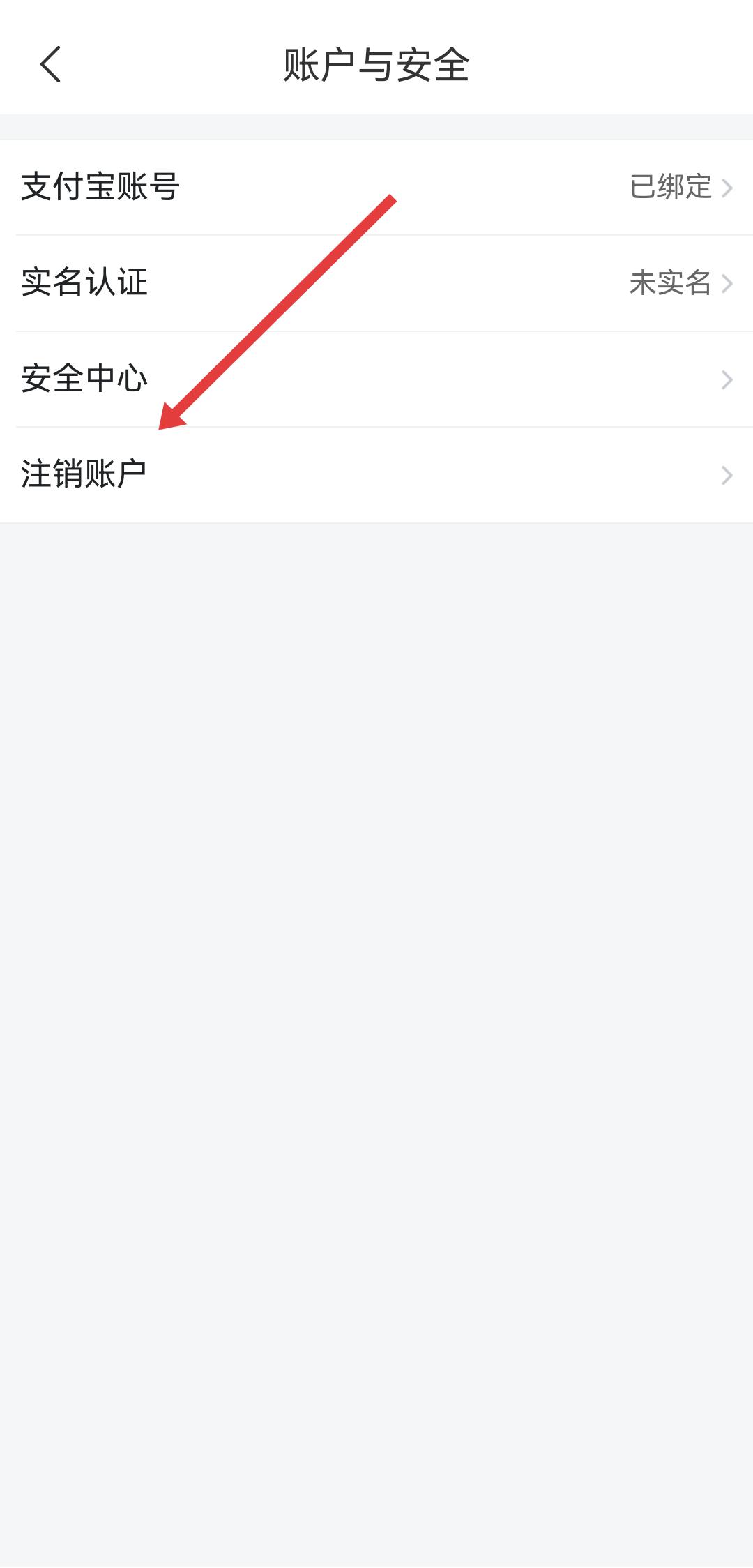Viewport: 753px width, 1568px height.
Task: Select 注销账户 option
Action: pyautogui.click(x=376, y=474)
